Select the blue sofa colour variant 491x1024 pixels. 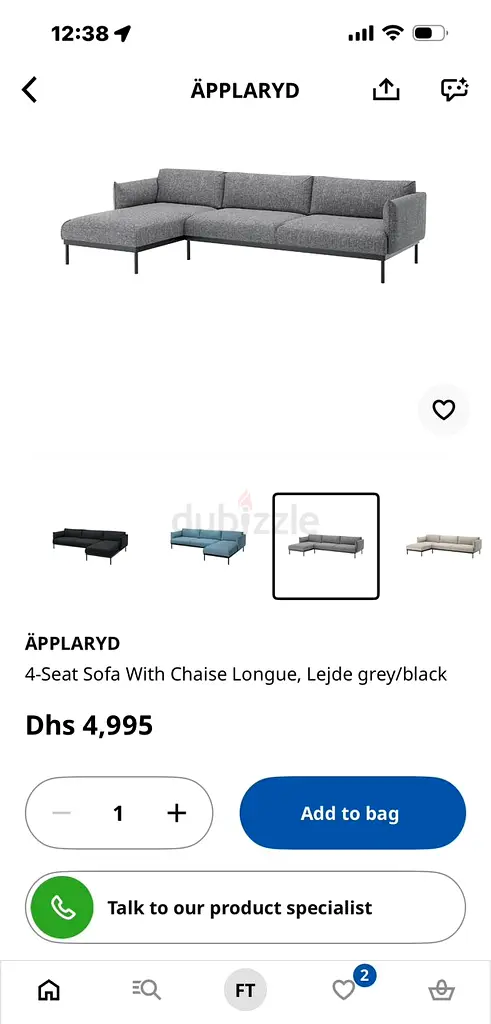(x=208, y=546)
